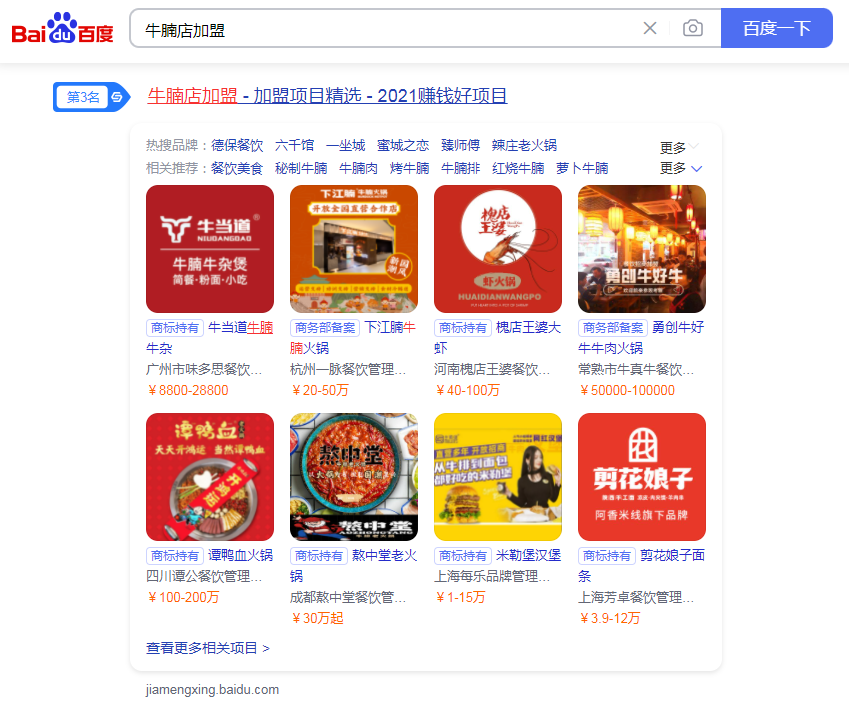849x705 pixels.
Task: Tap the 百度一下 search button
Action: tap(776, 28)
